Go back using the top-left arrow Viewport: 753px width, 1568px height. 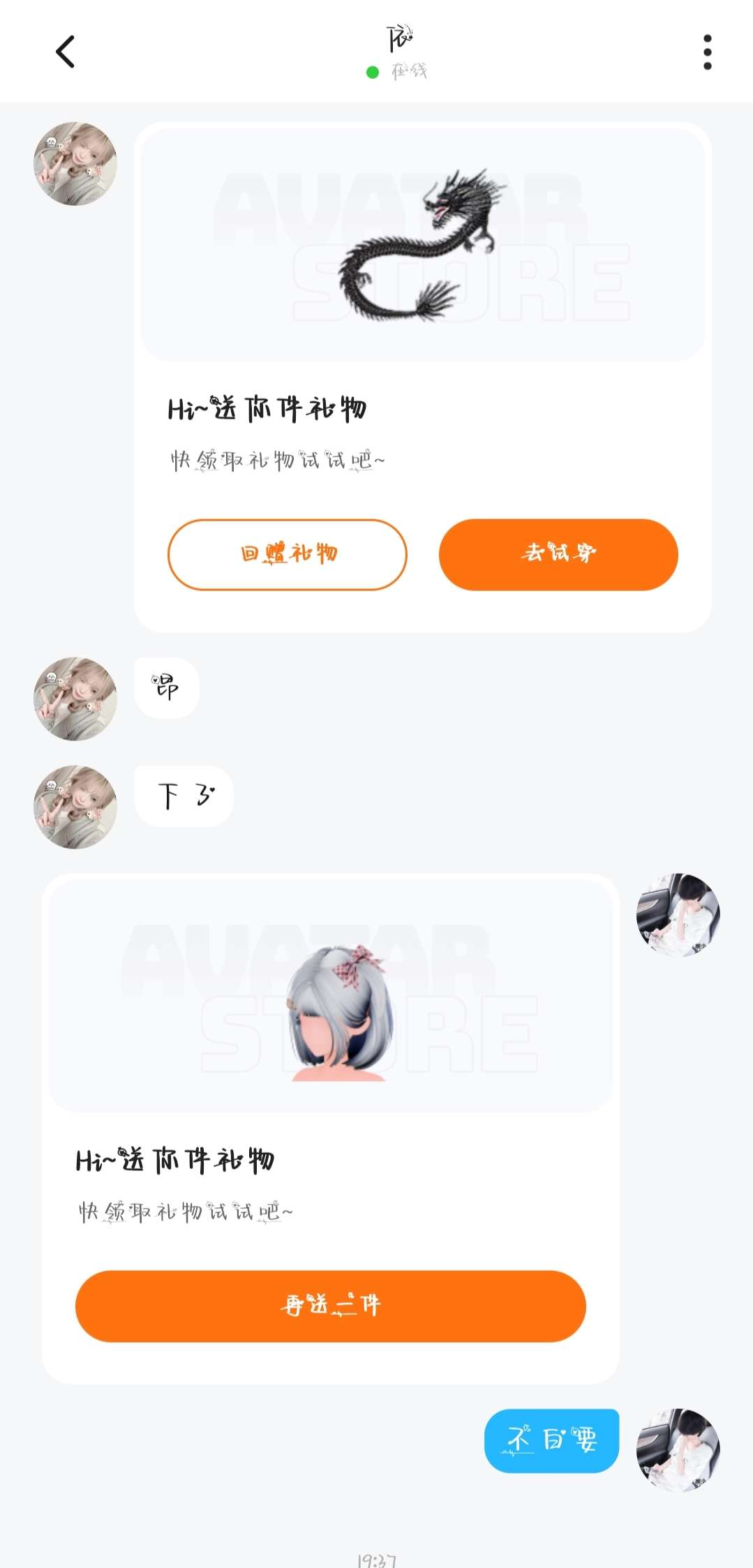(65, 52)
